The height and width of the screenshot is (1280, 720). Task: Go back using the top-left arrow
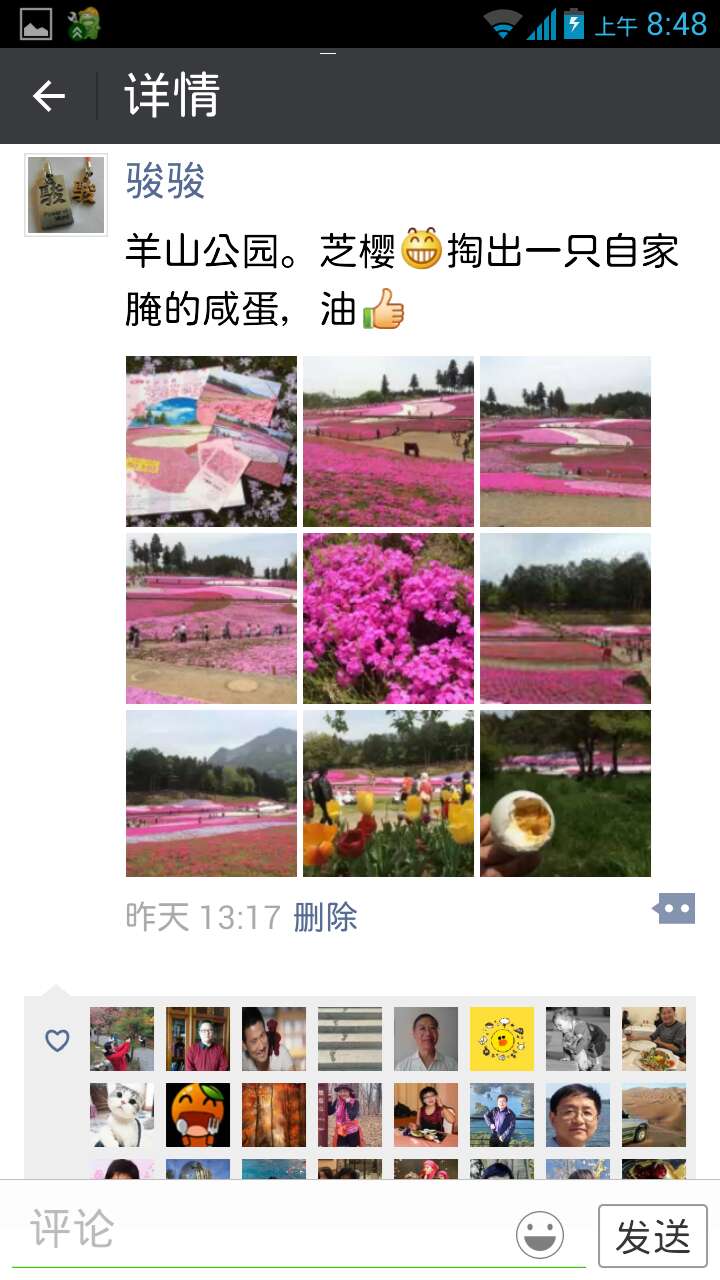pos(48,96)
